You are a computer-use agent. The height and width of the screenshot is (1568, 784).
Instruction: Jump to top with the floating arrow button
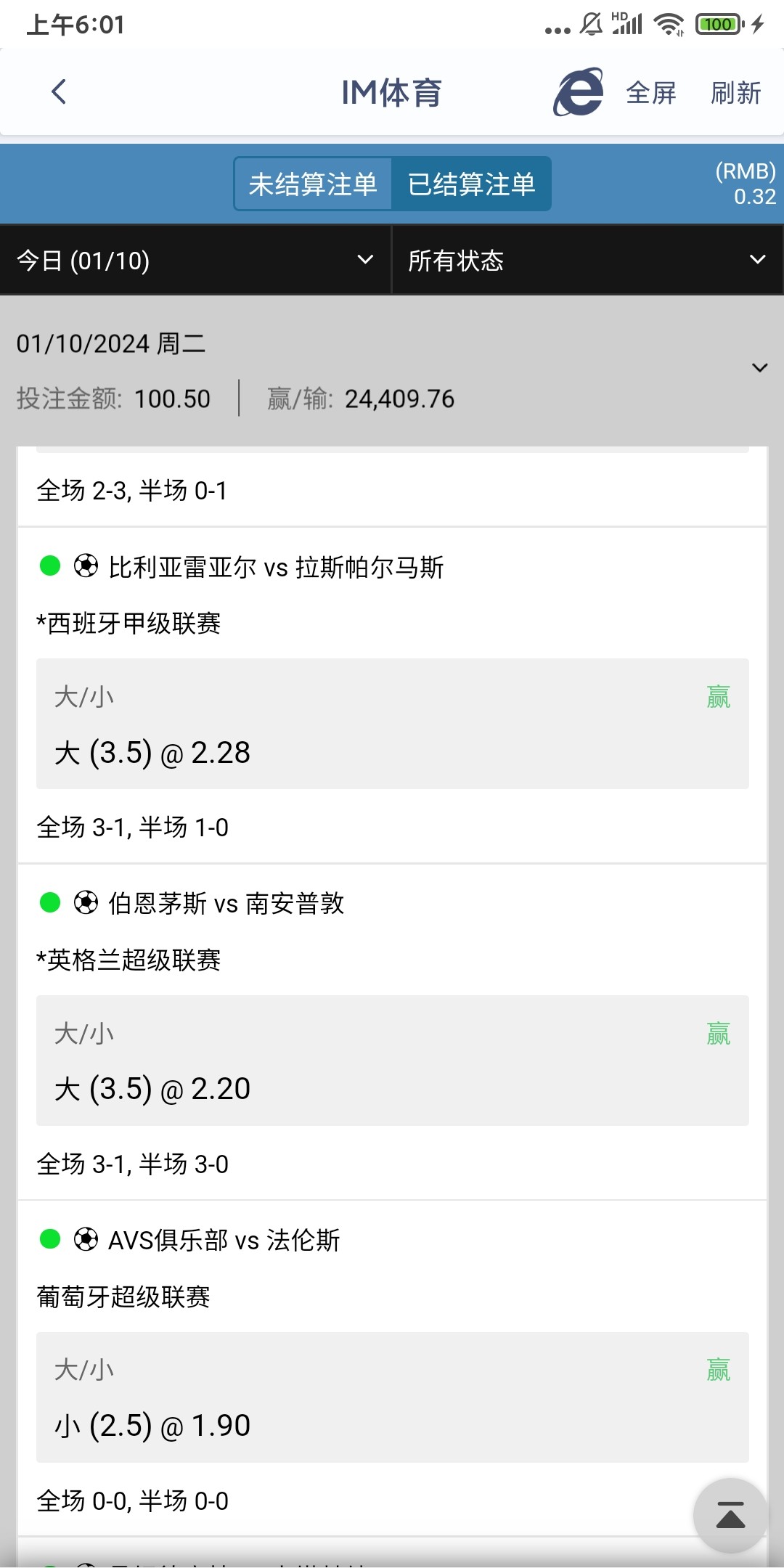(x=730, y=1515)
